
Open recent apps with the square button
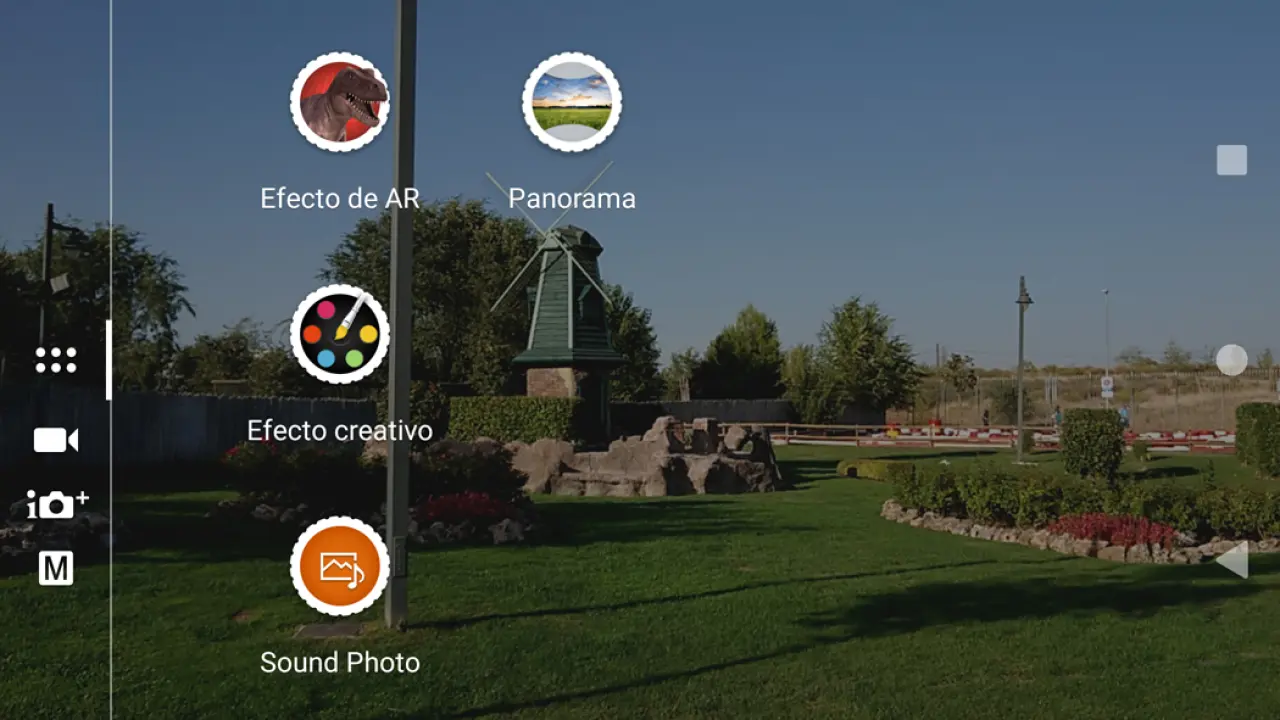click(1231, 160)
